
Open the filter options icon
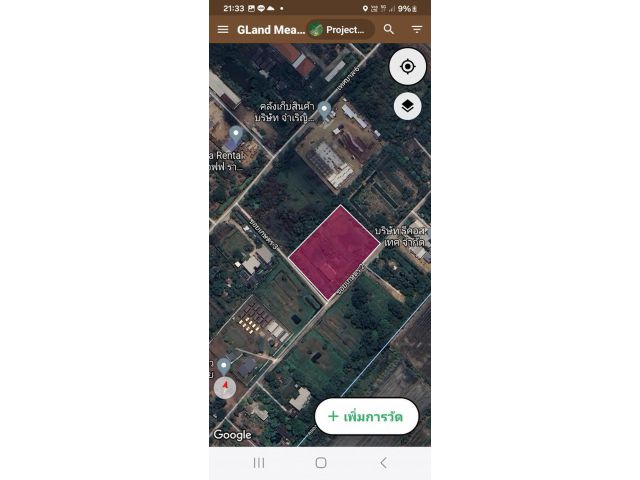tap(417, 30)
